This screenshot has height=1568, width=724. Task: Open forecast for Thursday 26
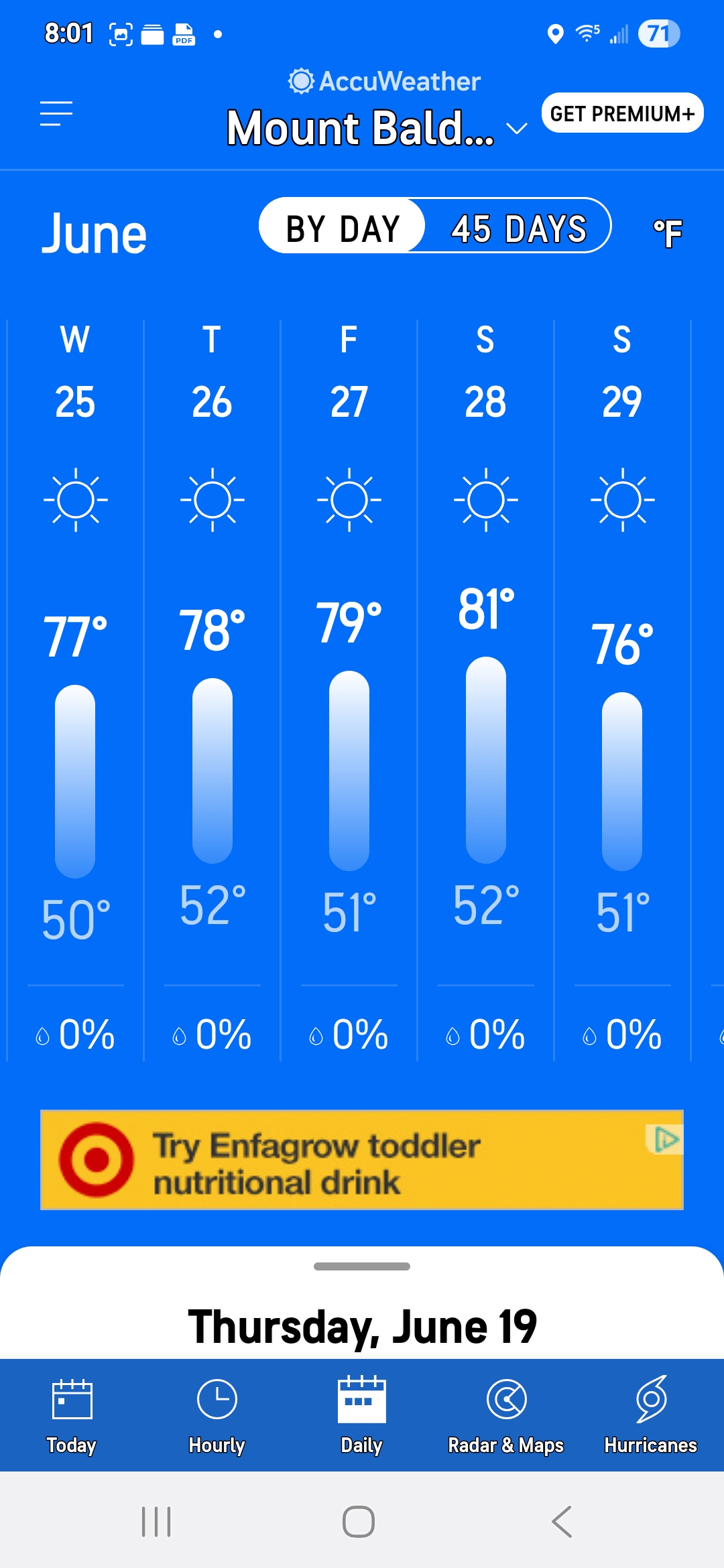coord(213,690)
